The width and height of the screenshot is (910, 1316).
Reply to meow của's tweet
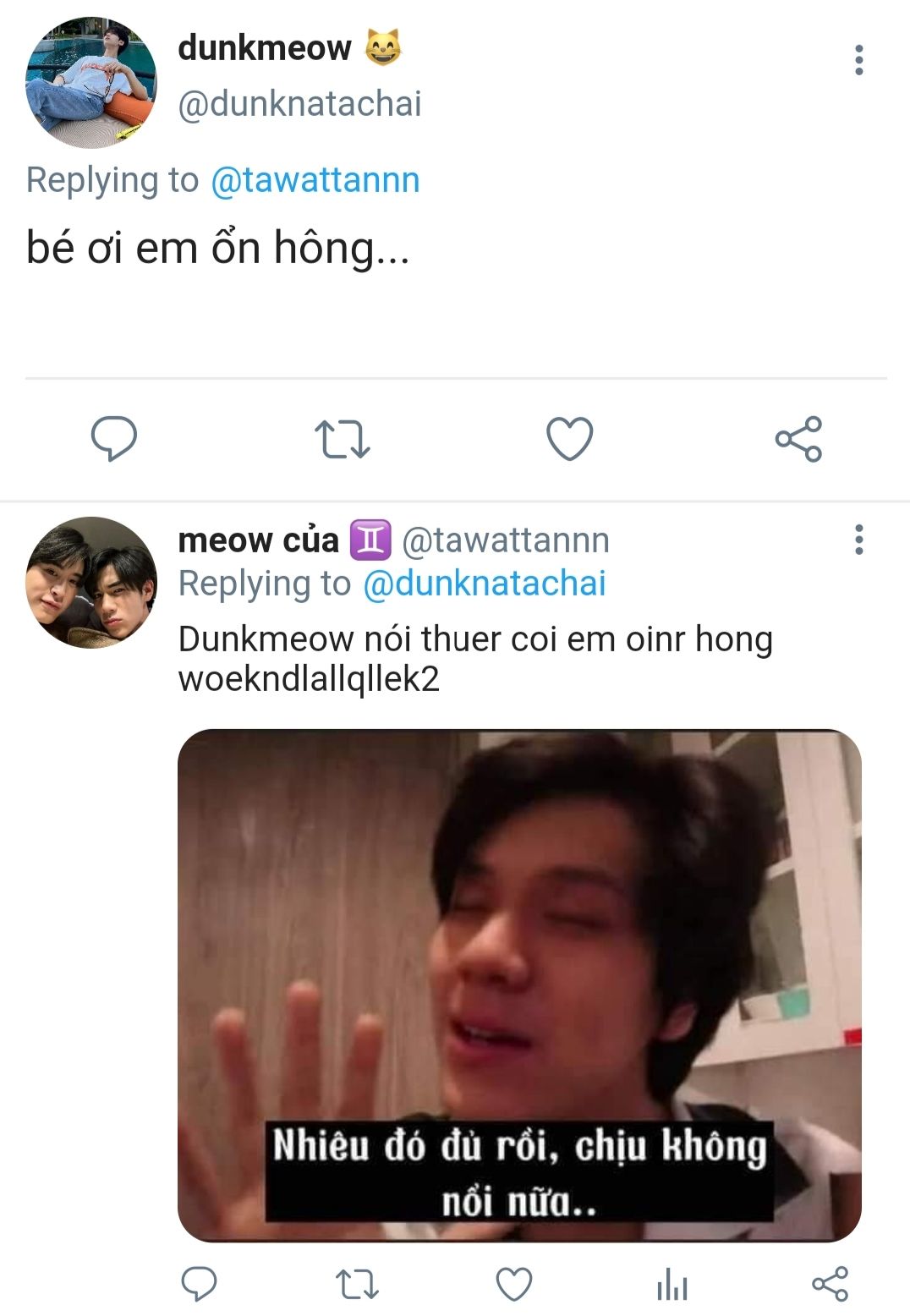[200, 1284]
